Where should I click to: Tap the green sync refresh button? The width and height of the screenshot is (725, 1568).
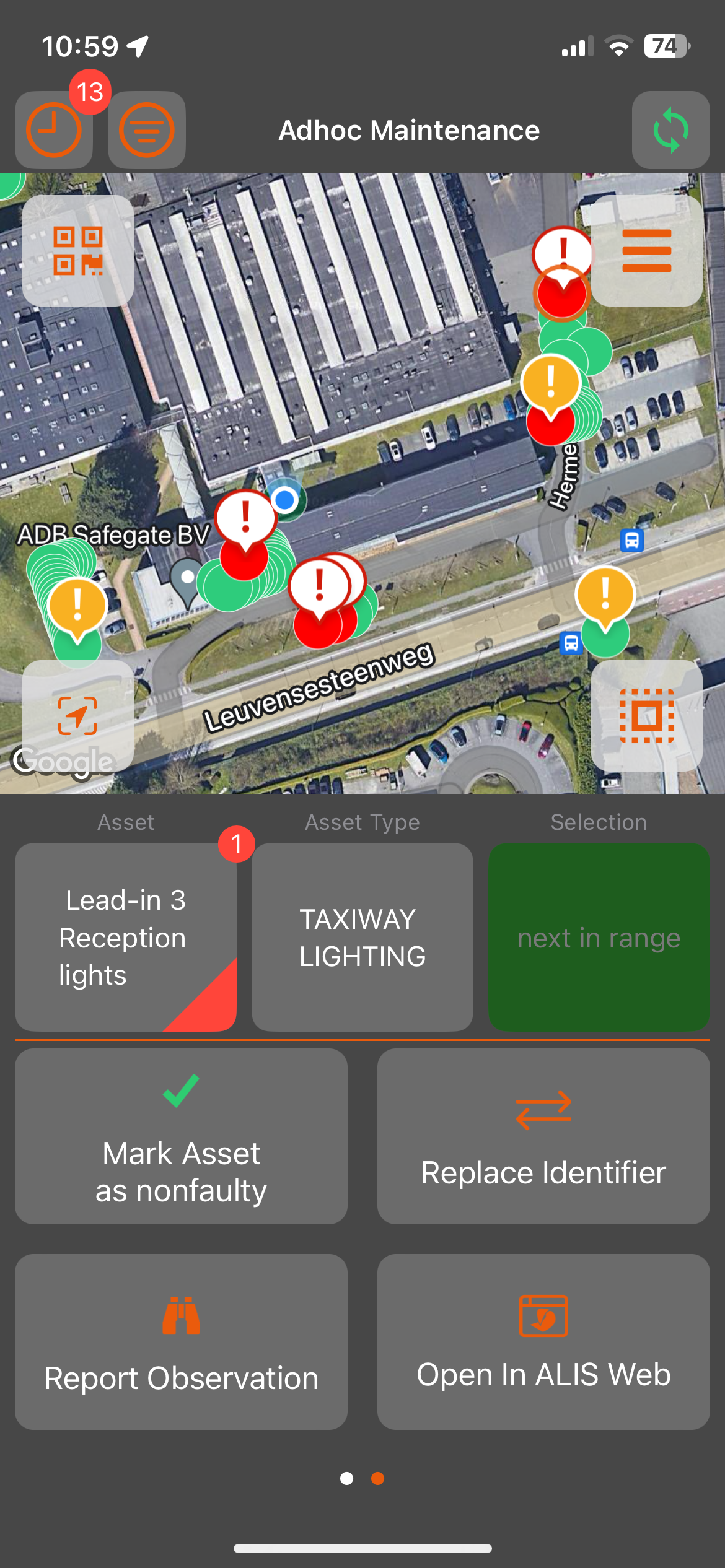coord(670,130)
